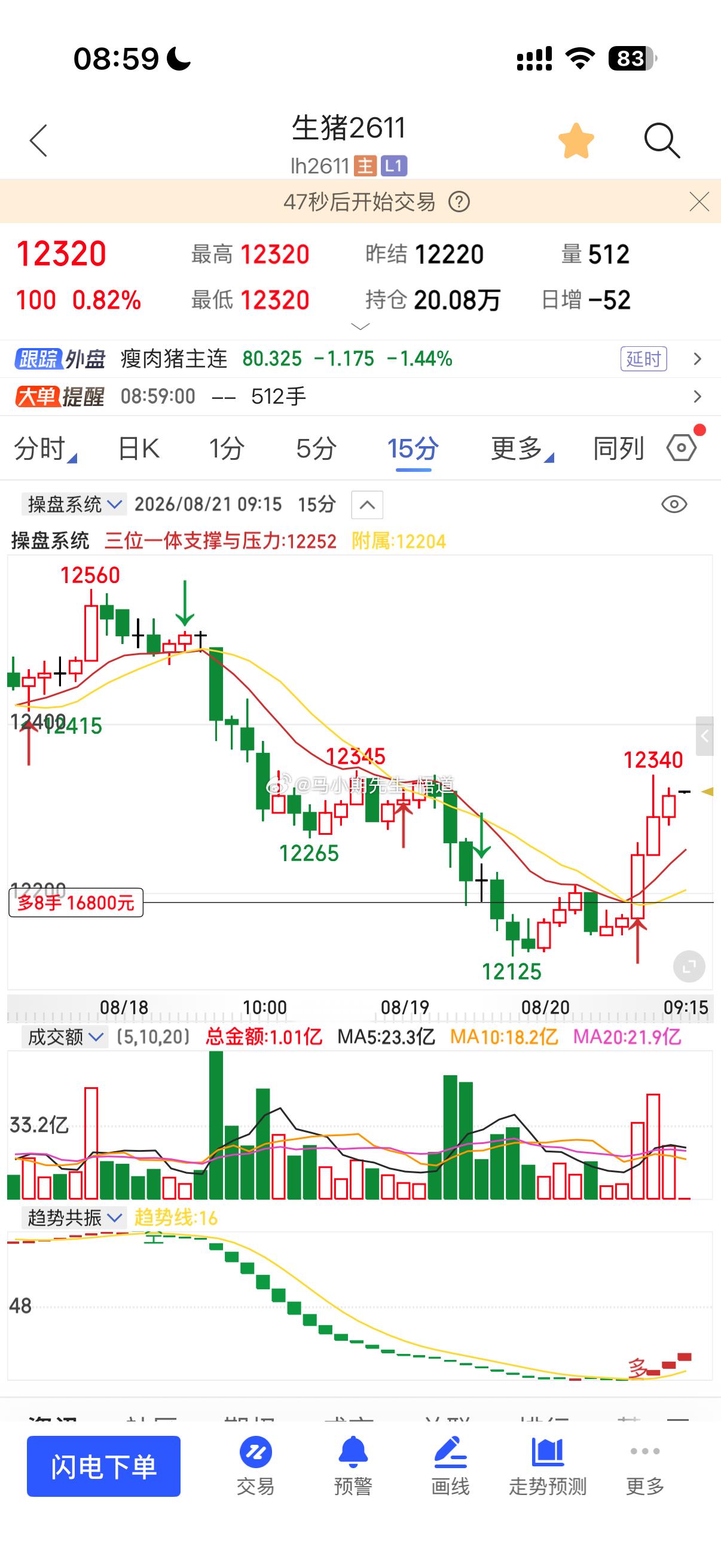Open the 趋势共振 indicator dropdown
721x1568 pixels.
74,1218
